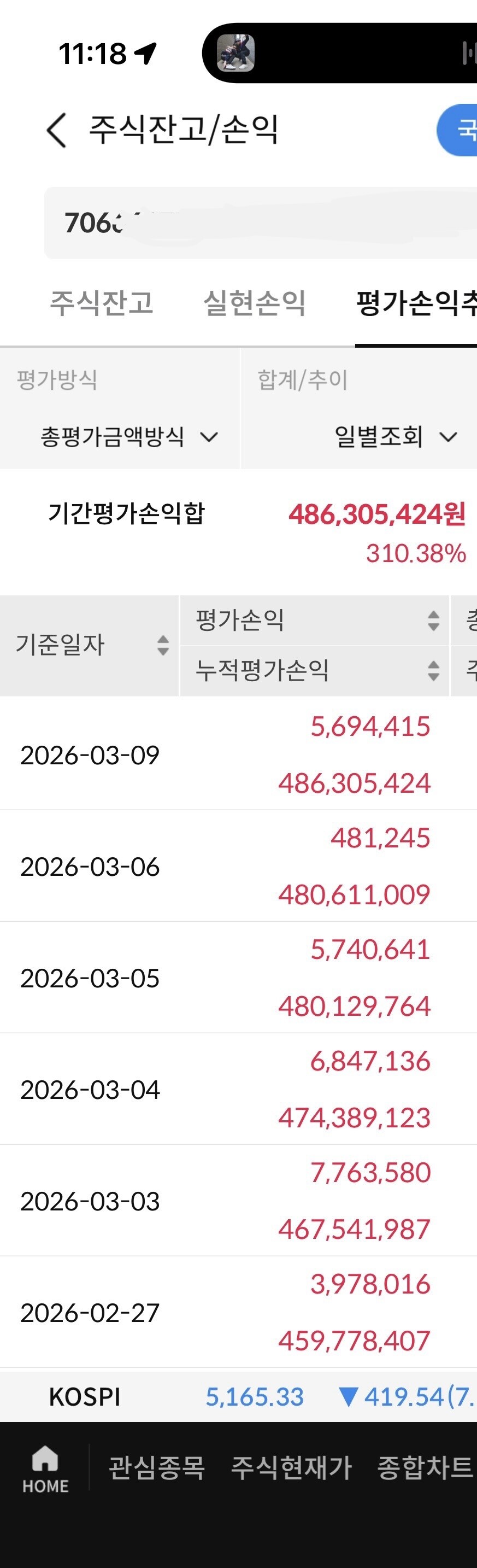Open the KOSPI index ticker
477x1568 pixels.
coord(238,1397)
